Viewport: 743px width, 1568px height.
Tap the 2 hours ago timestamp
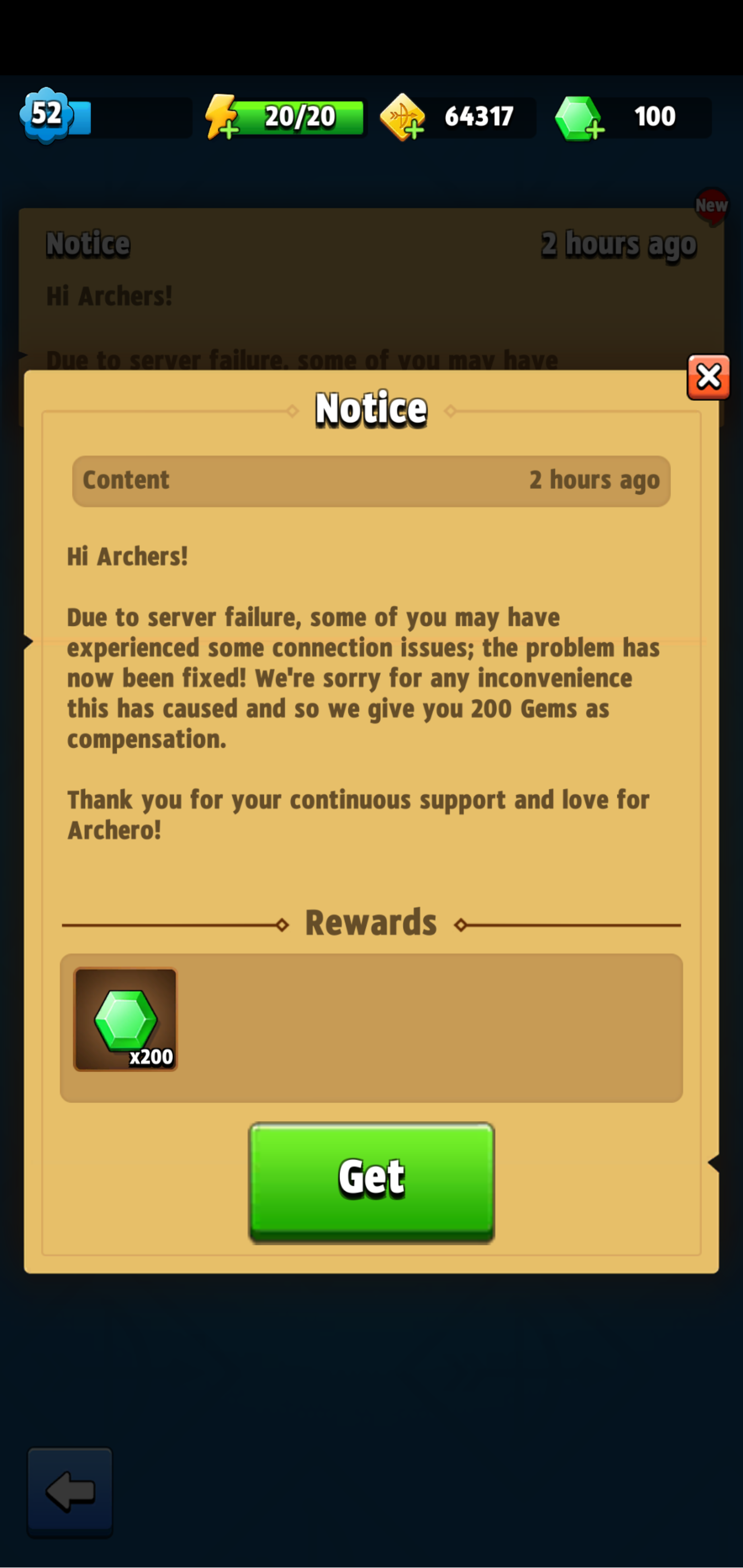click(x=594, y=480)
